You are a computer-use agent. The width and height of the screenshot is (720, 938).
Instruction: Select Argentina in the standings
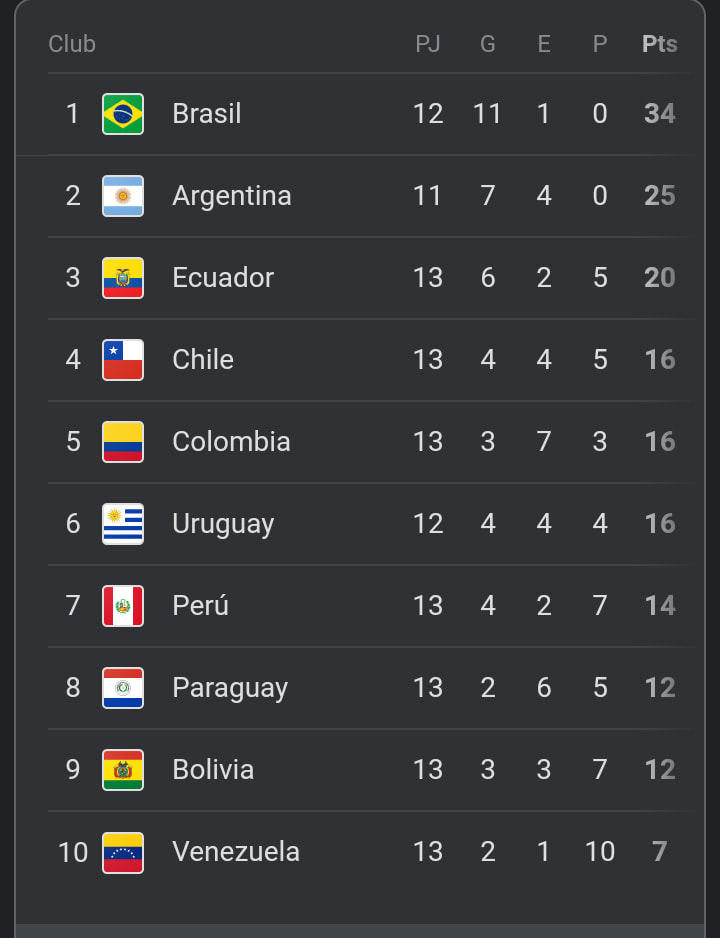point(231,196)
